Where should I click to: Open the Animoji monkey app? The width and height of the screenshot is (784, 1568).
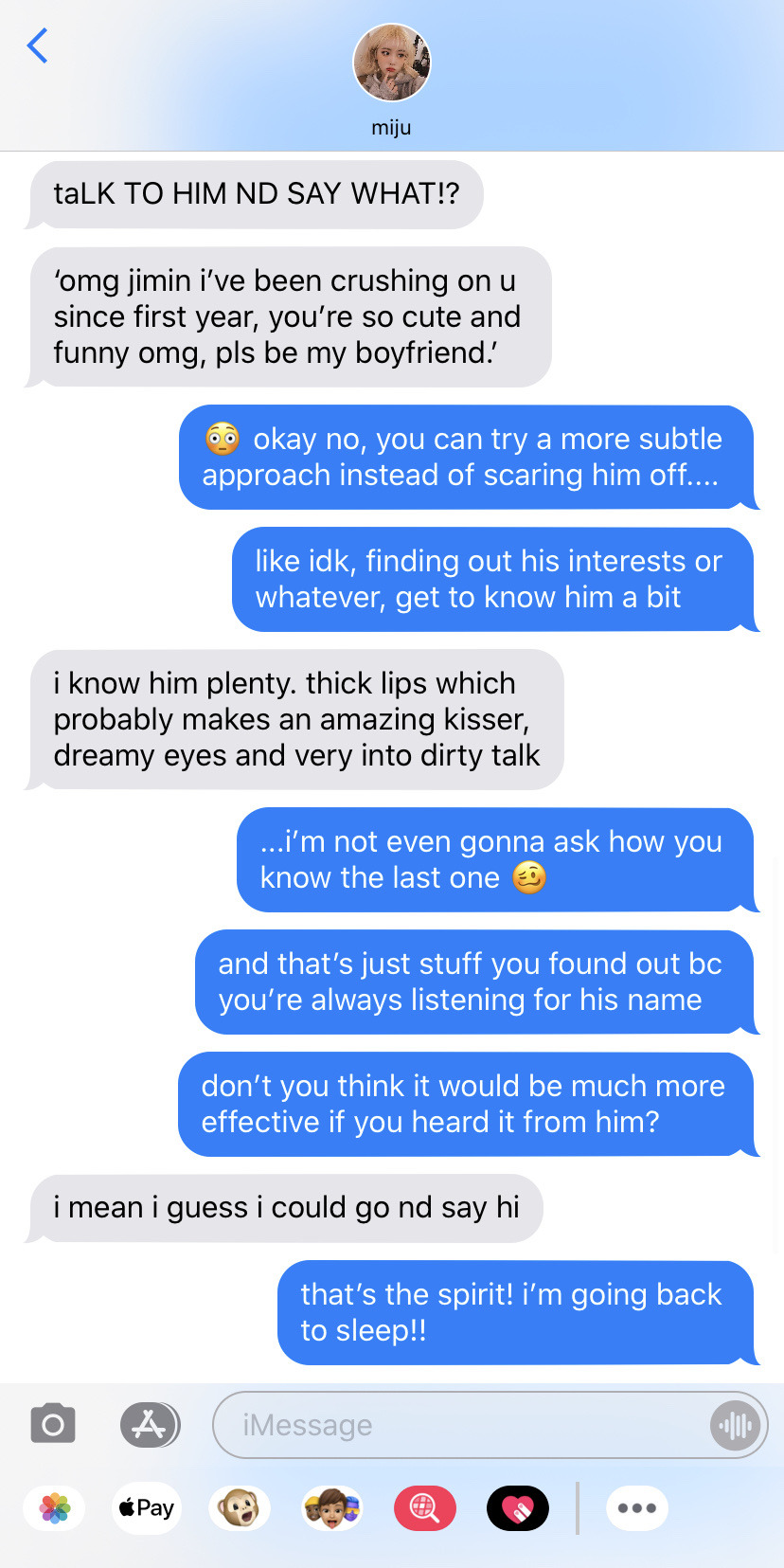click(239, 1507)
